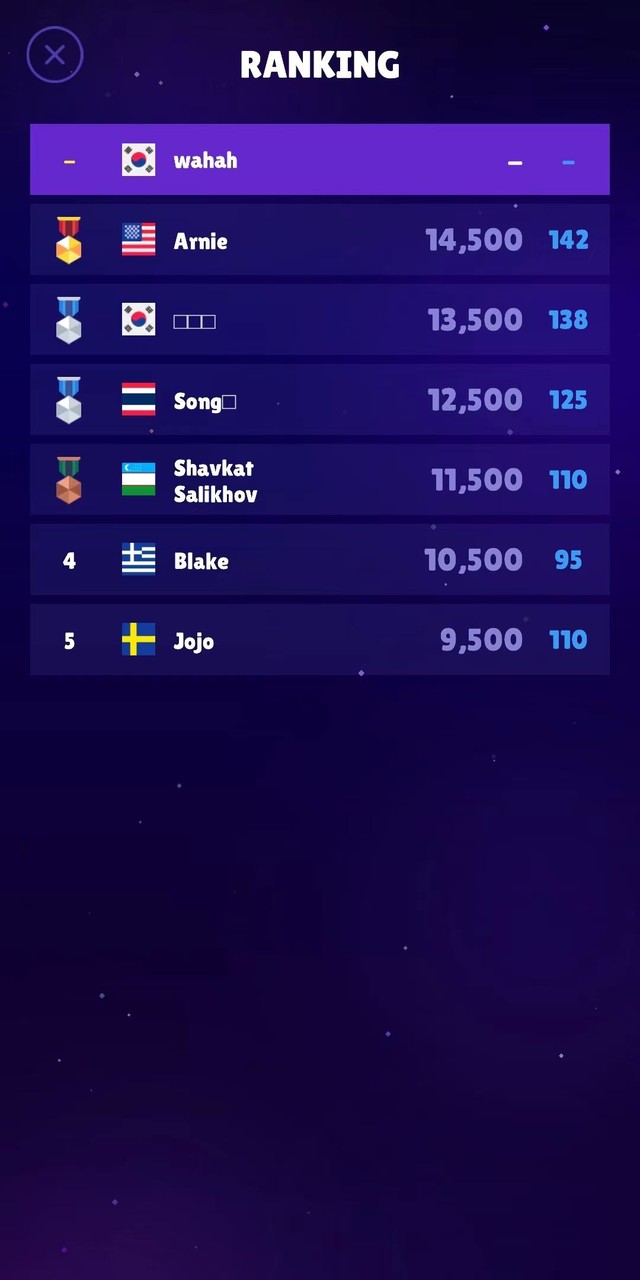Image resolution: width=640 pixels, height=1280 pixels.
Task: Close the Ranking screen
Action: pyautogui.click(x=55, y=55)
